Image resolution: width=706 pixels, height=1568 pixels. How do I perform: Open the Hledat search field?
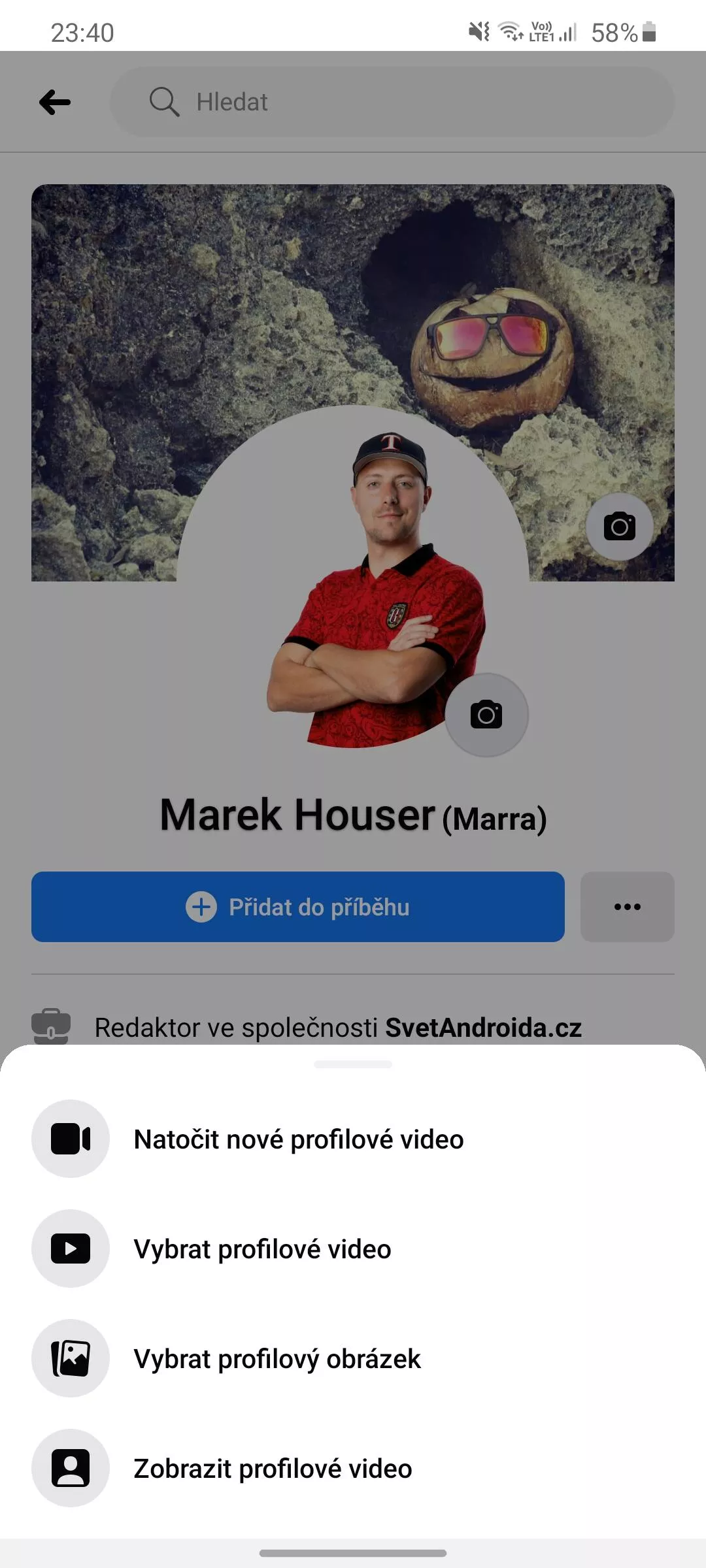pos(392,102)
